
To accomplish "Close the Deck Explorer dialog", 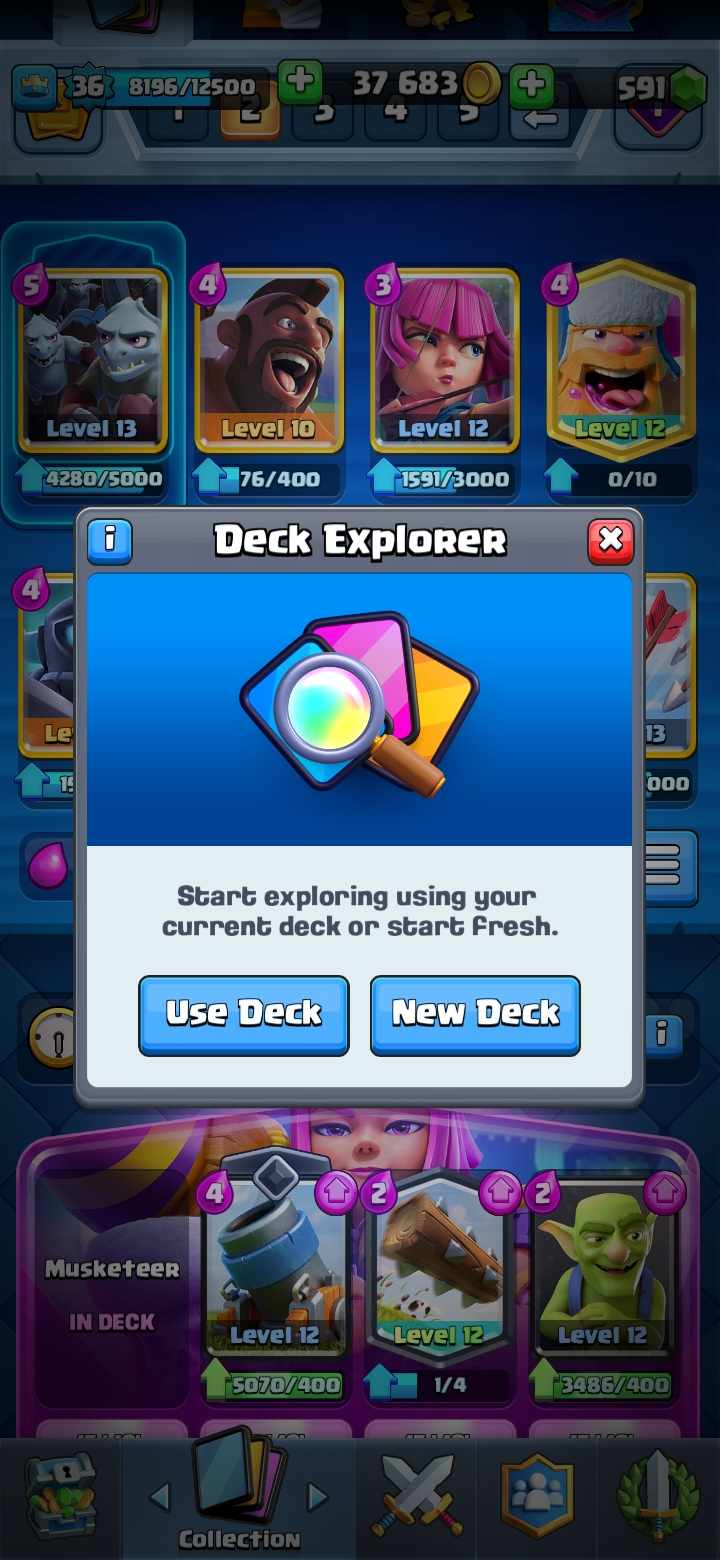I will [x=610, y=541].
